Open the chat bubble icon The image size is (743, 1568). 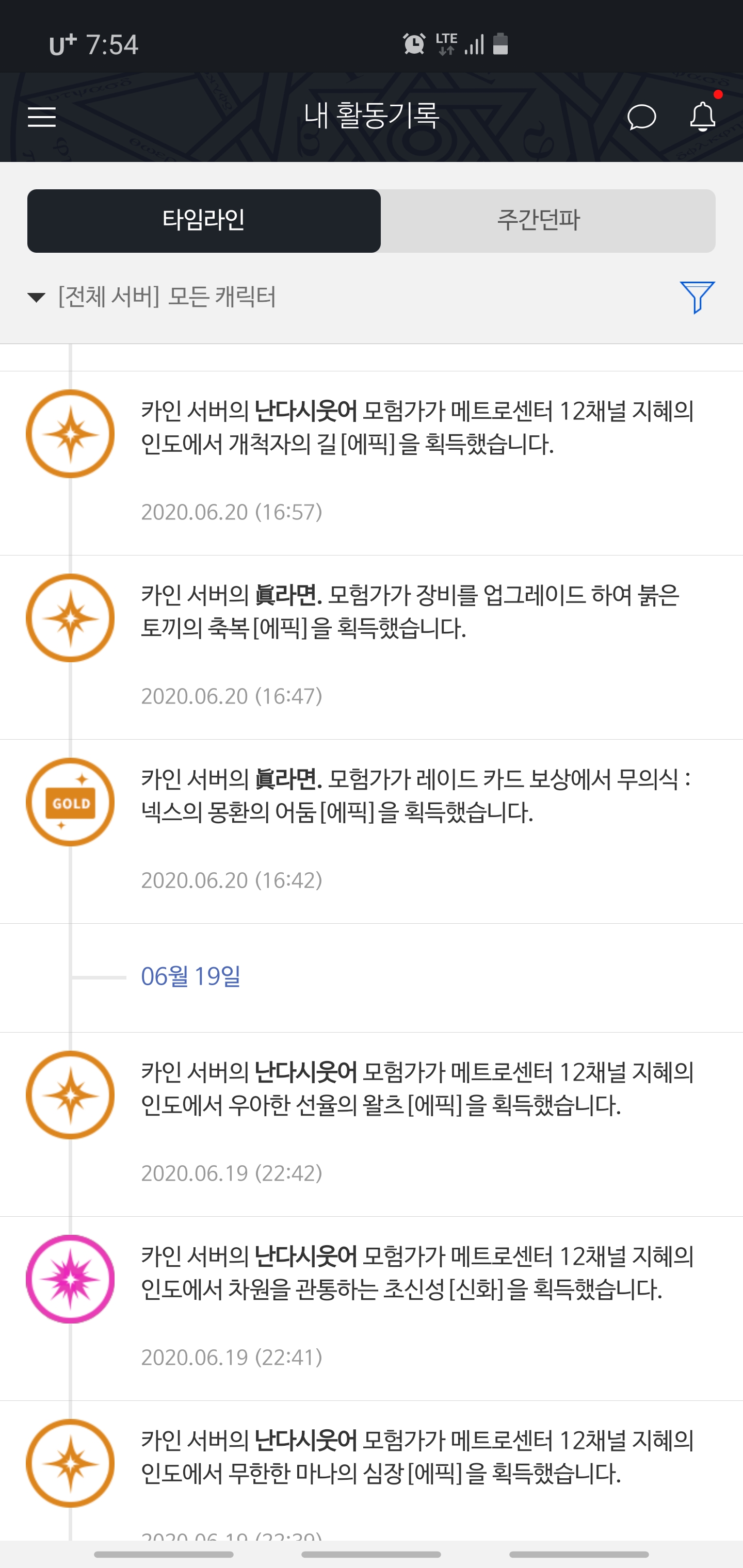pos(641,117)
